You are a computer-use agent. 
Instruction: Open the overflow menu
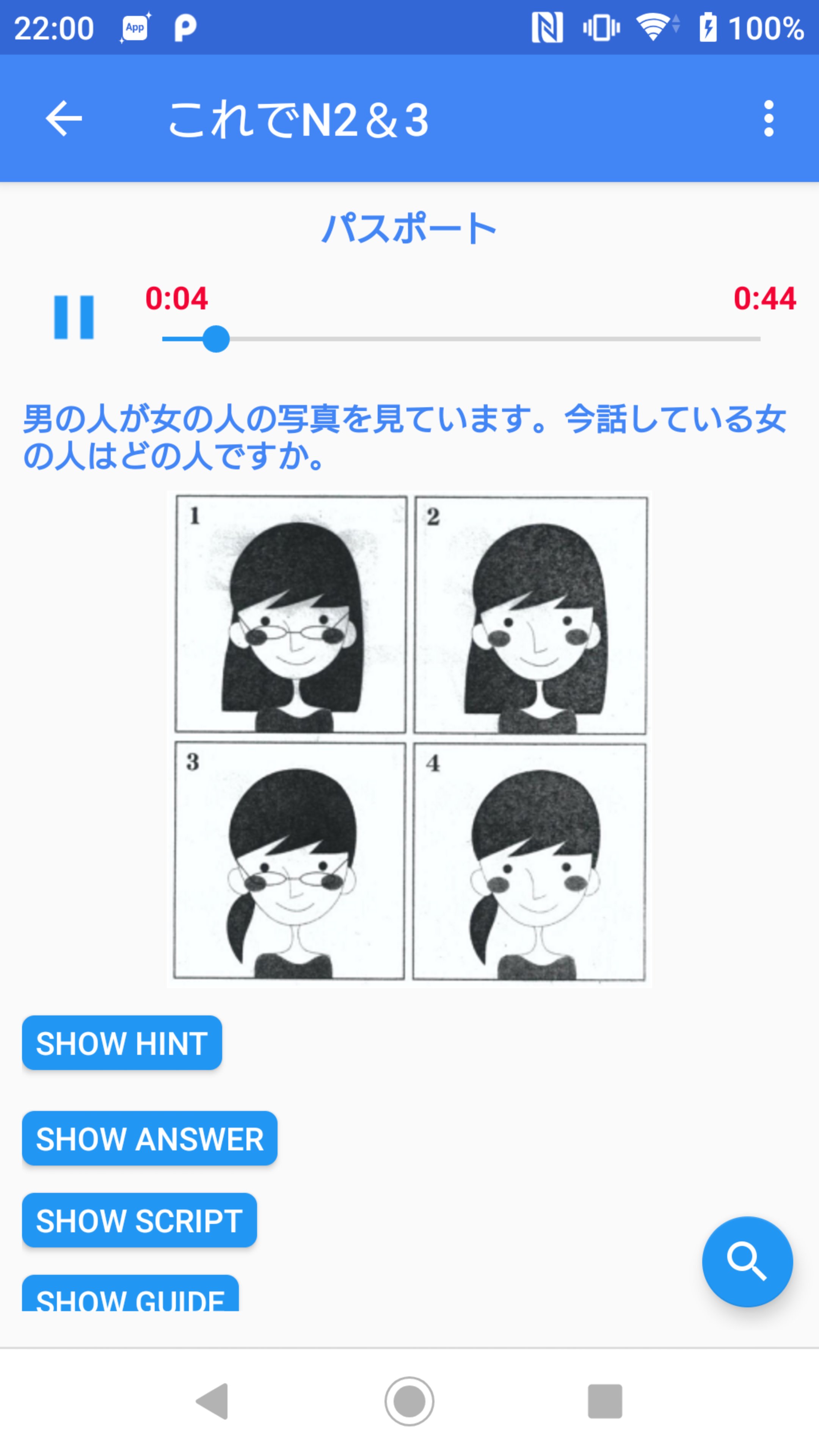[768, 119]
